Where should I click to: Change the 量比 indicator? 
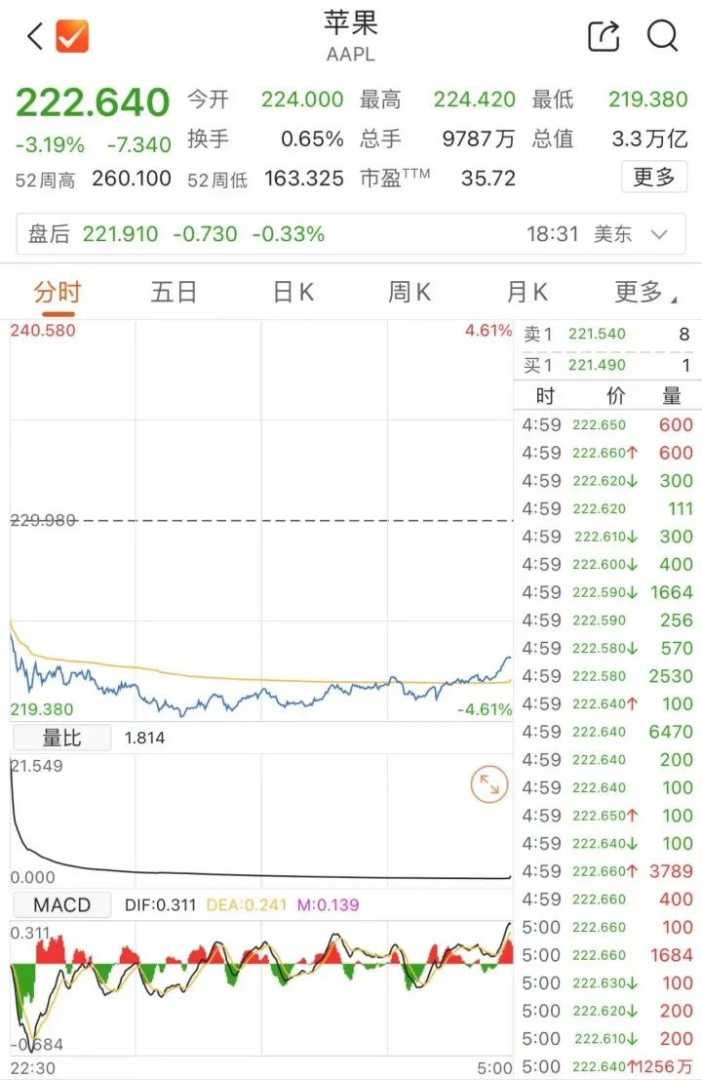pyautogui.click(x=60, y=739)
